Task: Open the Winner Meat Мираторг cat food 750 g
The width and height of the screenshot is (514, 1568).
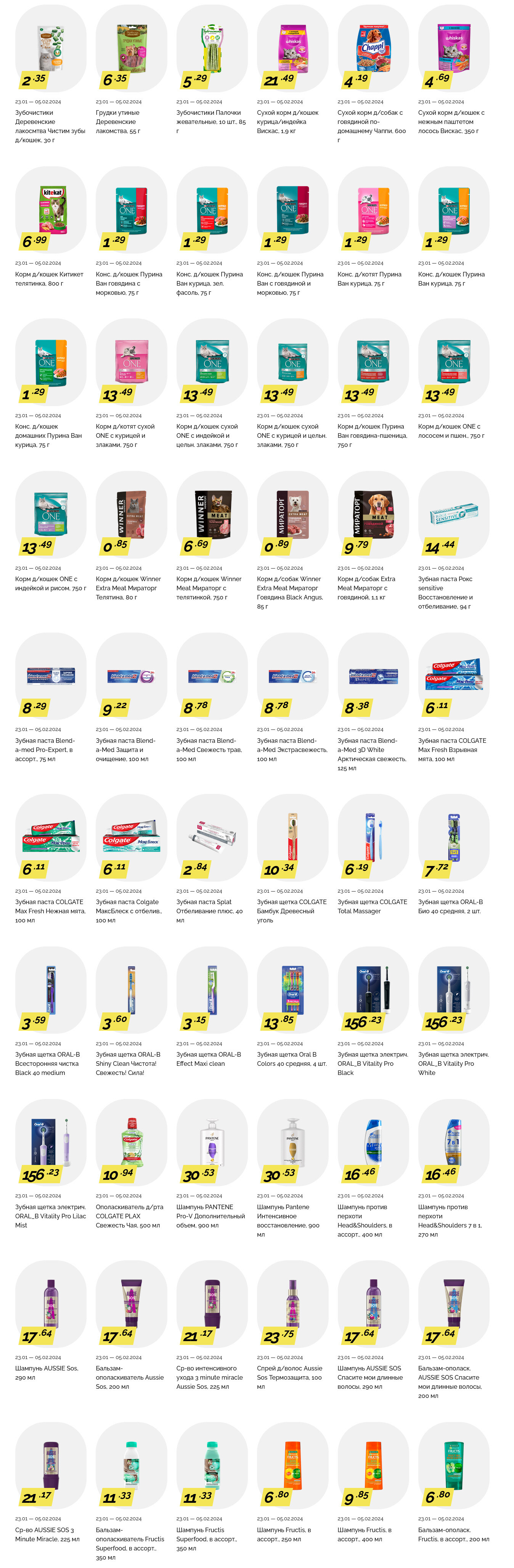Action: coord(212,514)
